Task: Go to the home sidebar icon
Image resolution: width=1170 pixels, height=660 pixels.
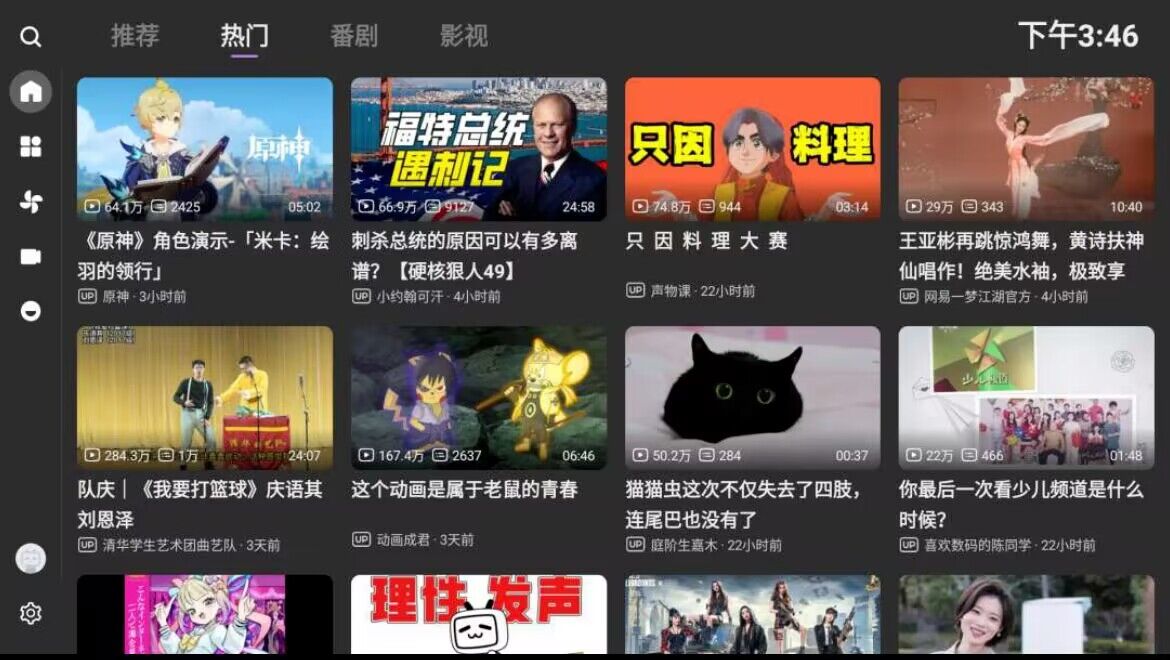Action: pyautogui.click(x=31, y=92)
